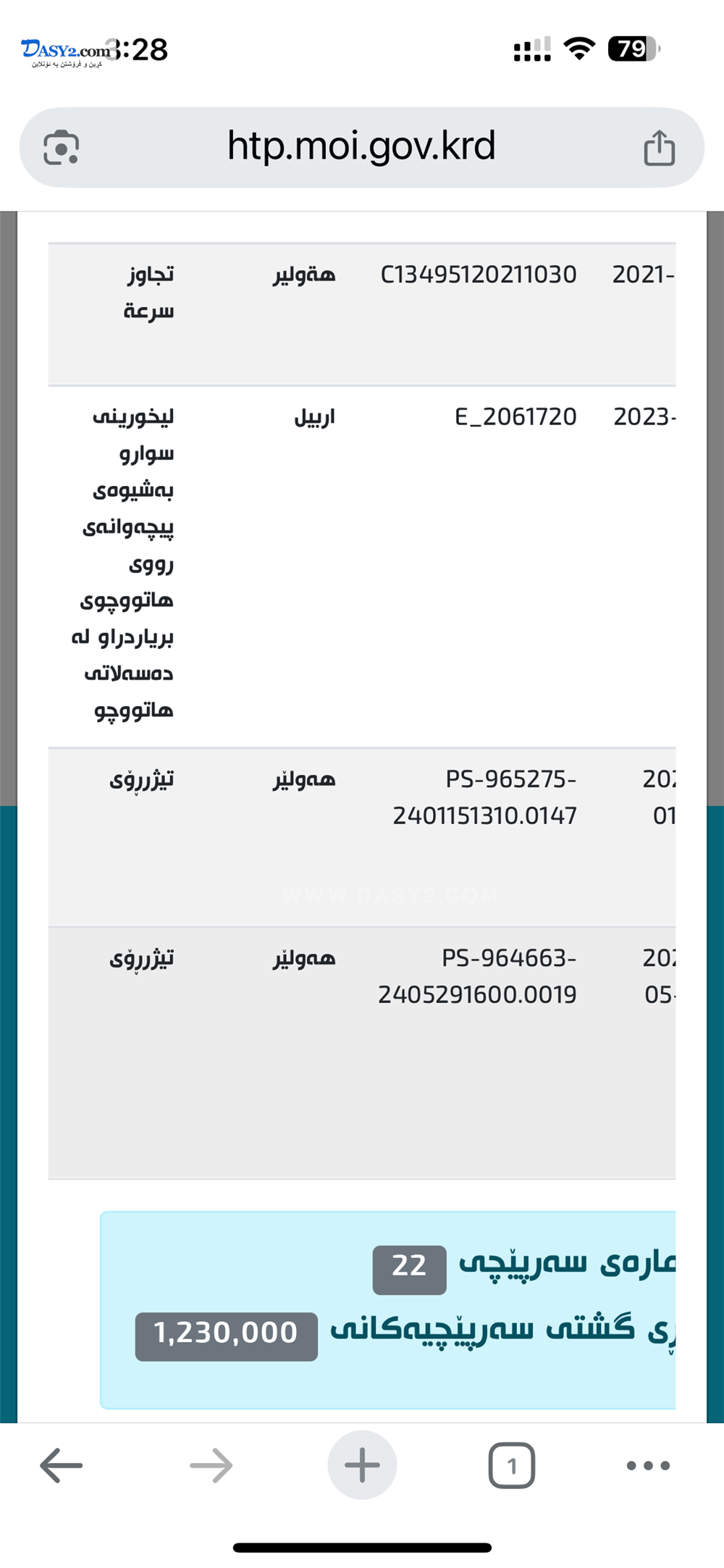The height and width of the screenshot is (1568, 724).
Task: Open a new tab with plus button
Action: [362, 1465]
